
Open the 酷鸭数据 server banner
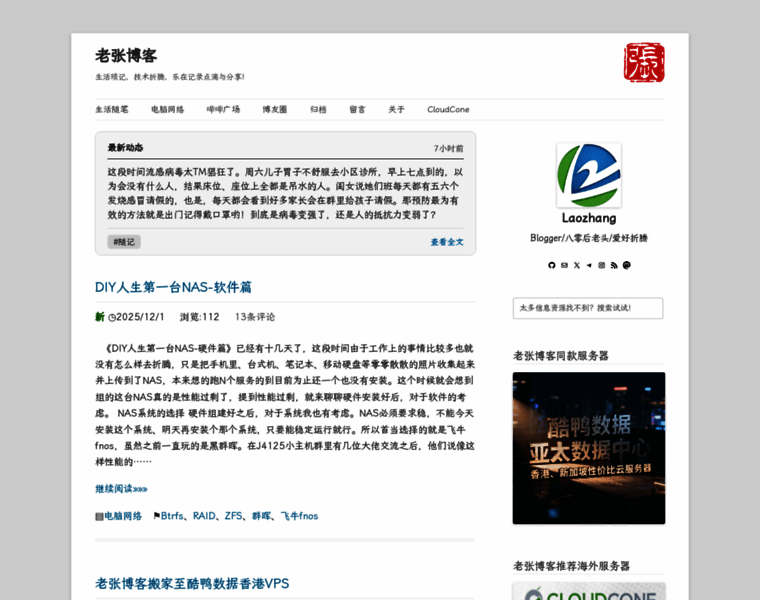[x=588, y=448]
